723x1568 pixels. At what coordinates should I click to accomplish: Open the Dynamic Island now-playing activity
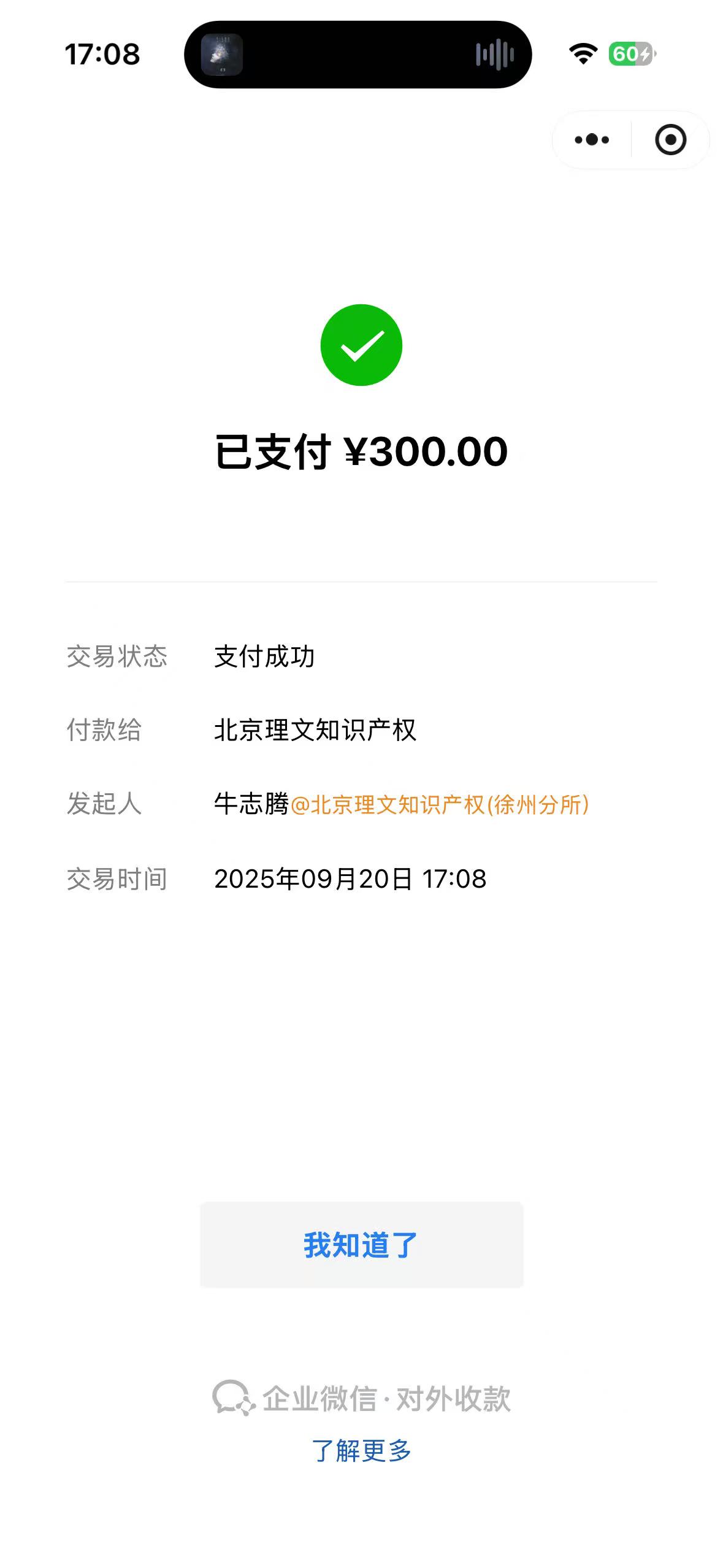click(x=358, y=55)
